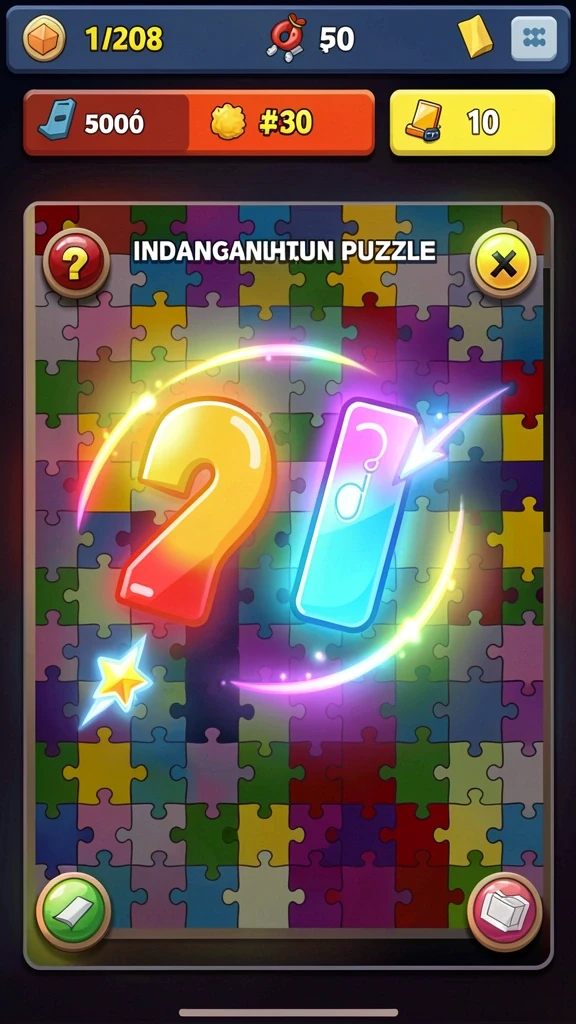Tap the pink box button
The width and height of the screenshot is (576, 1024).
click(505, 910)
